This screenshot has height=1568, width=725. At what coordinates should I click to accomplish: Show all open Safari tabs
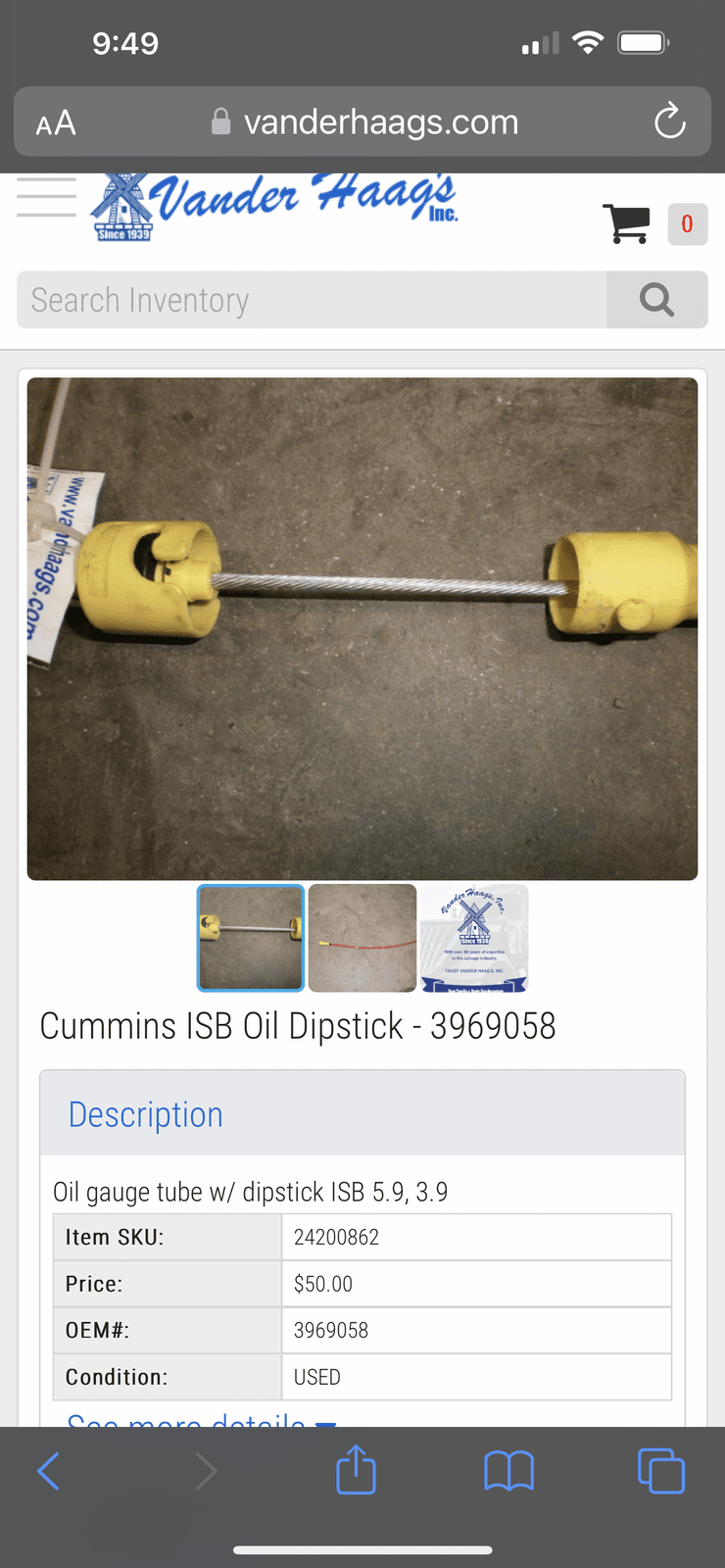661,1471
